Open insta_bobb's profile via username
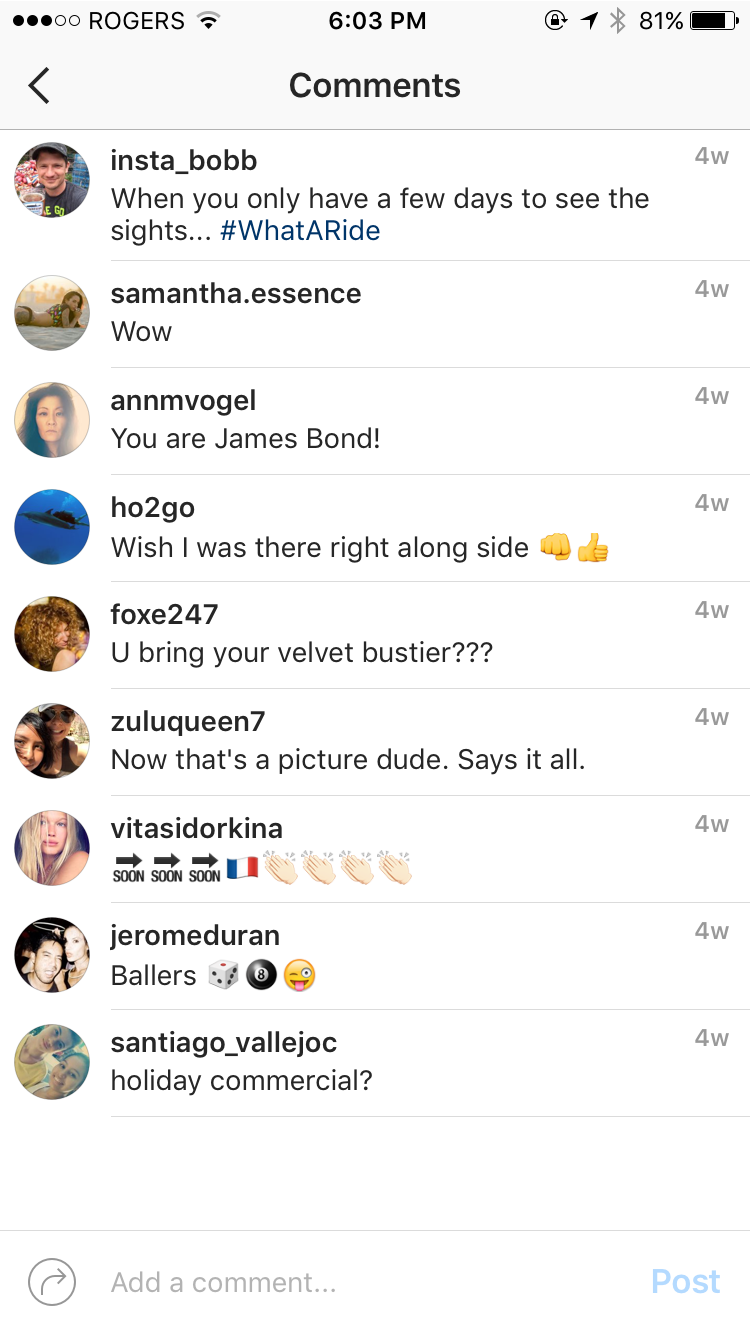The height and width of the screenshot is (1334, 750). point(184,160)
